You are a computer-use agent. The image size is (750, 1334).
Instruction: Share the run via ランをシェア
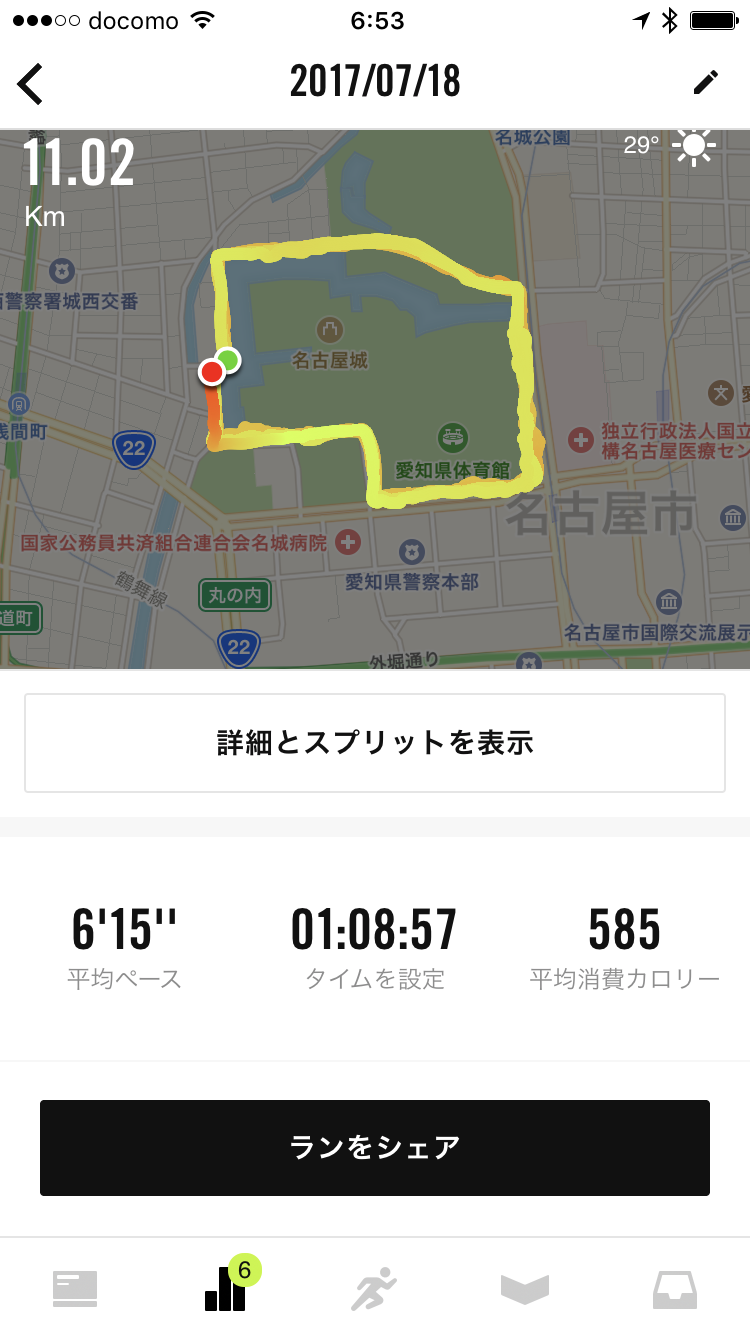375,1147
